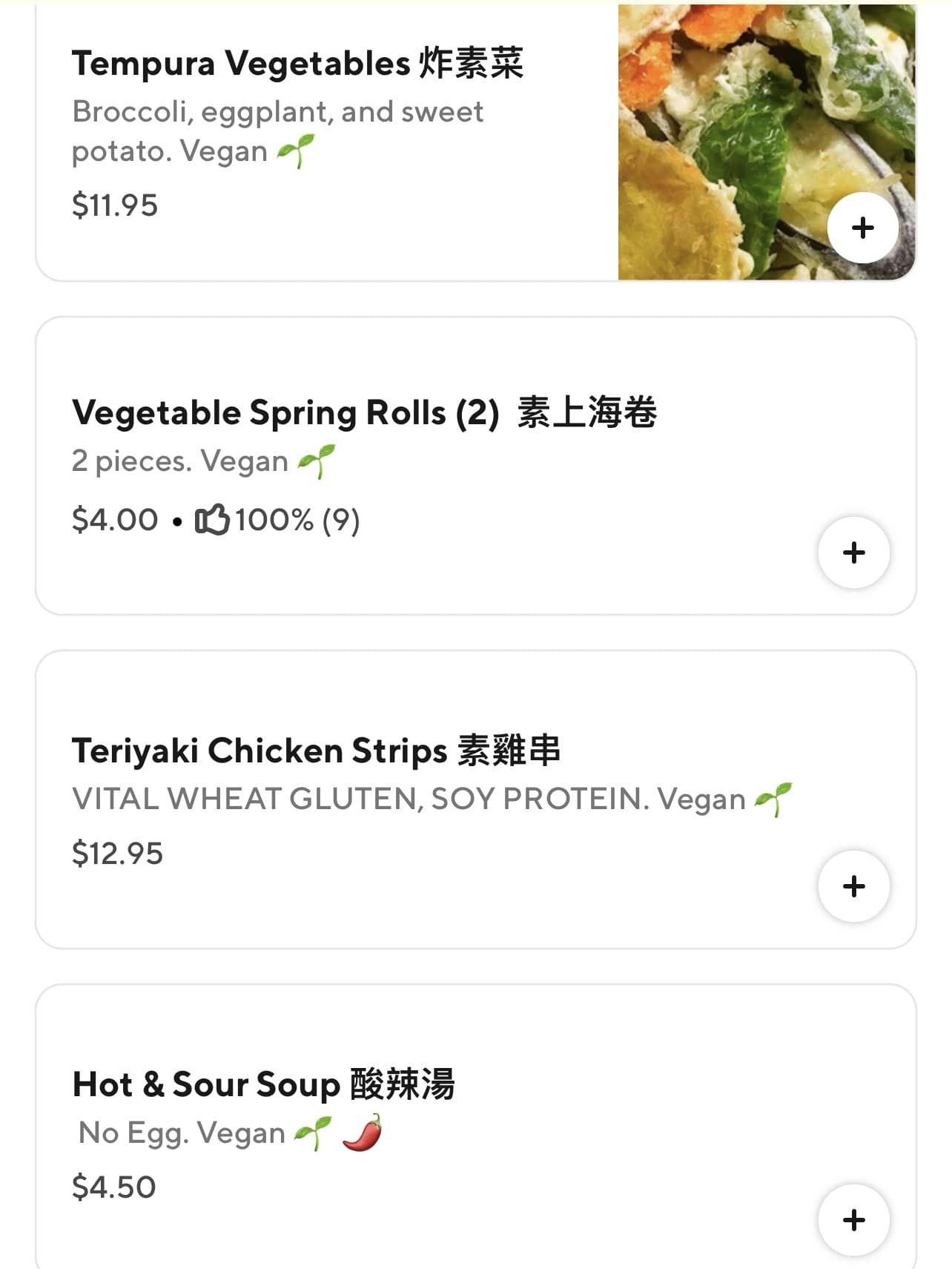
Task: Add Tempura Vegetables to the cart
Action: (862, 228)
